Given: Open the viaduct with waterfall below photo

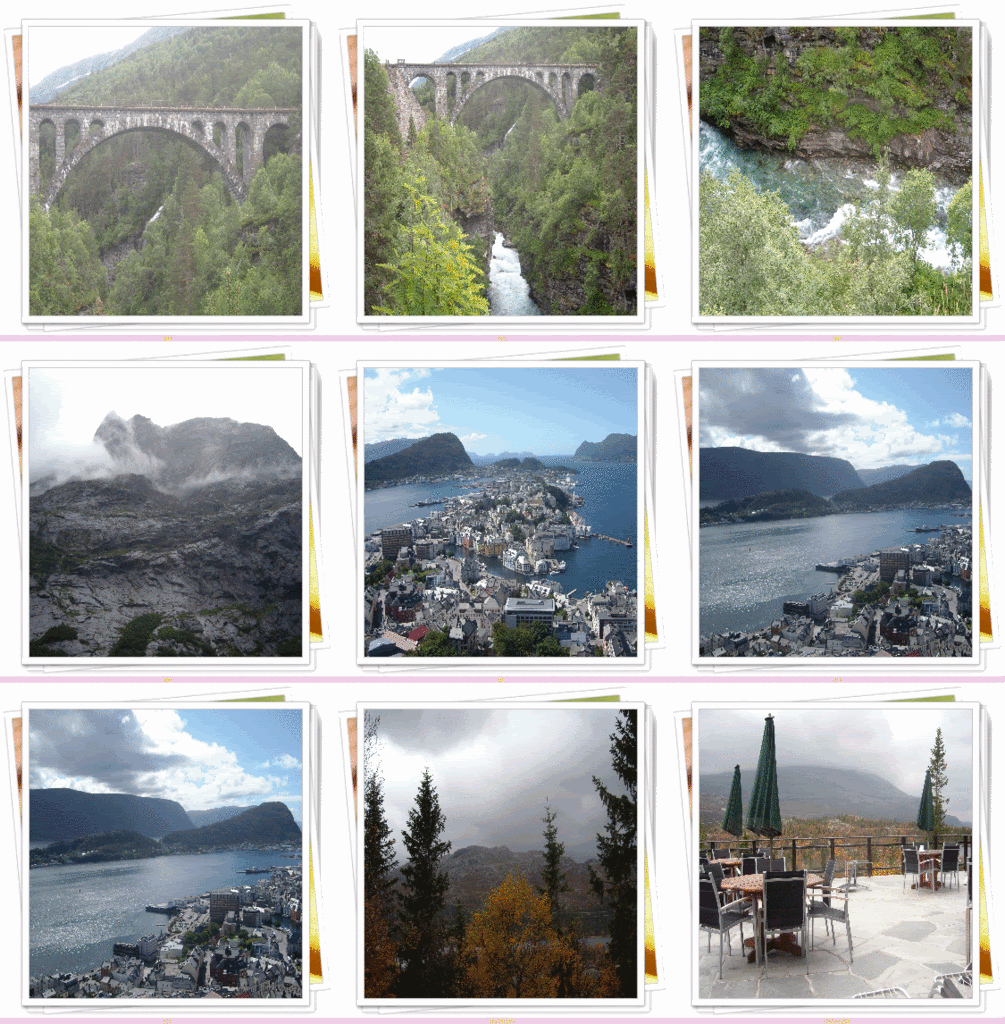Looking at the screenshot, I should pyautogui.click(x=500, y=171).
